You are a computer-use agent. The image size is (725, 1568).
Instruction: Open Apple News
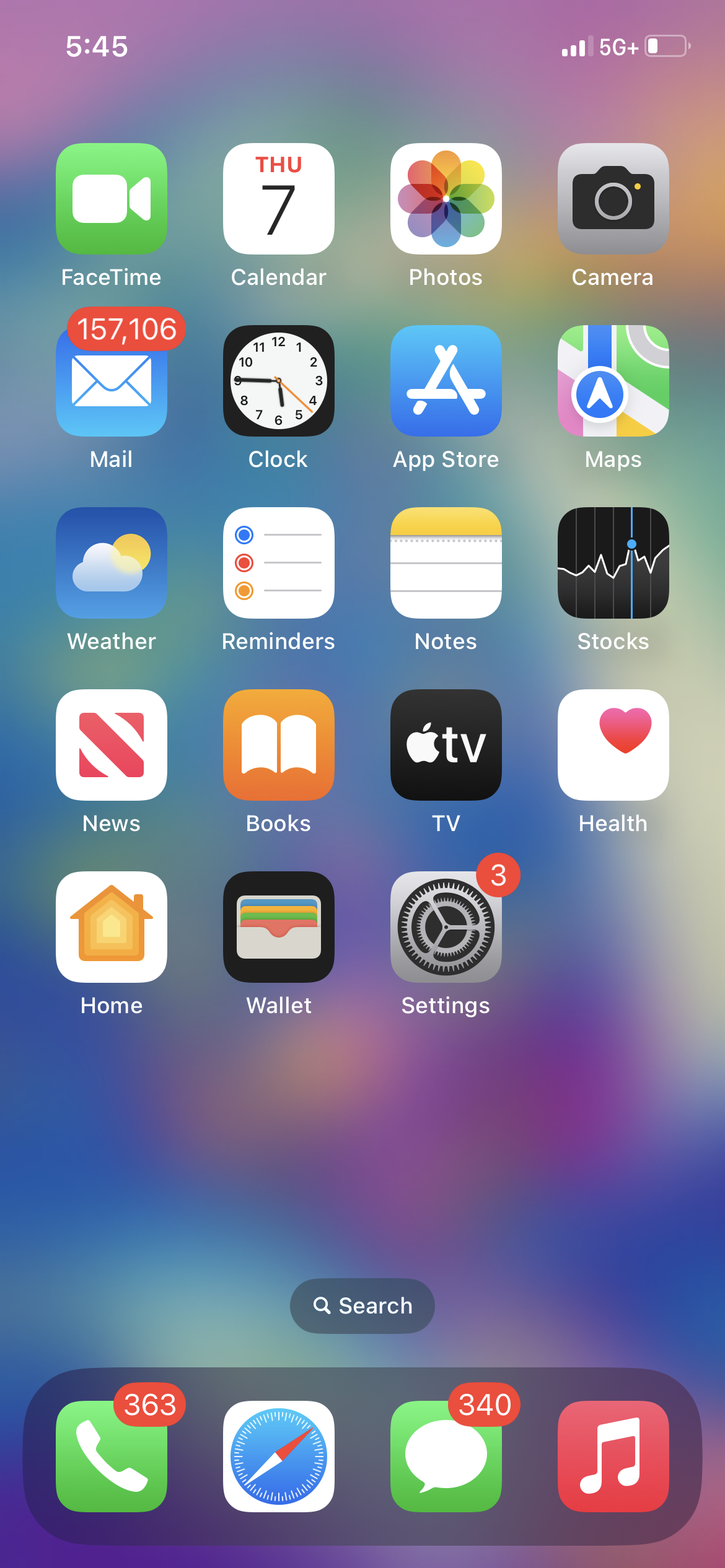(x=112, y=745)
